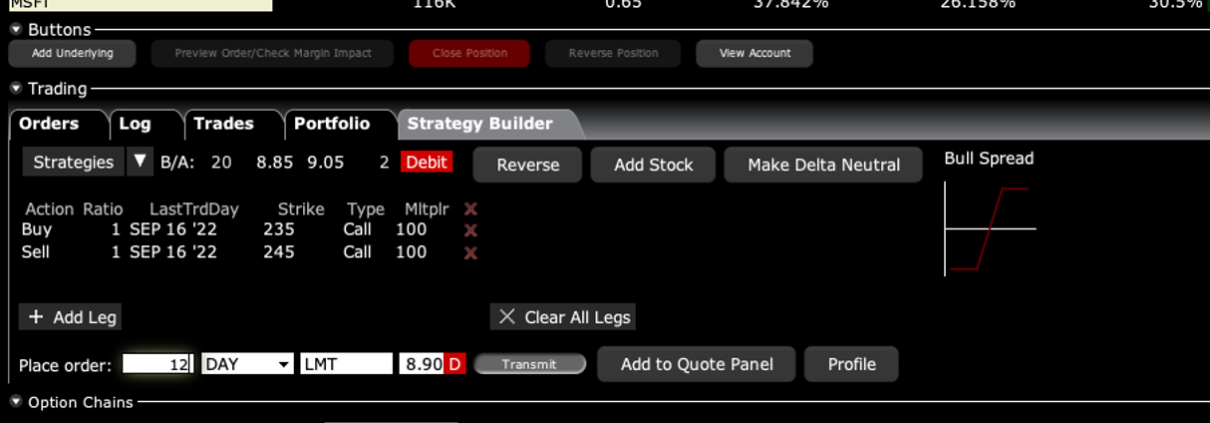Switch to the Log tab
This screenshot has width=1210, height=423.
[x=135, y=124]
